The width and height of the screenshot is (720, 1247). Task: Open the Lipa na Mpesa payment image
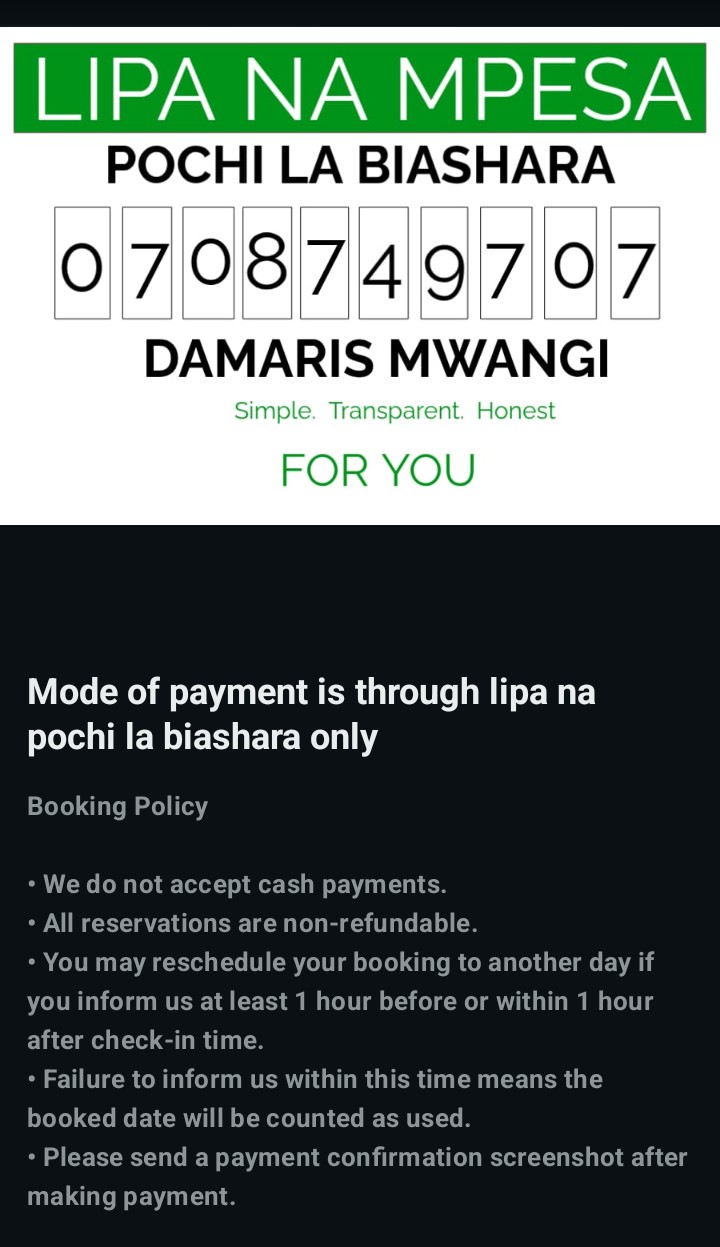click(x=360, y=275)
